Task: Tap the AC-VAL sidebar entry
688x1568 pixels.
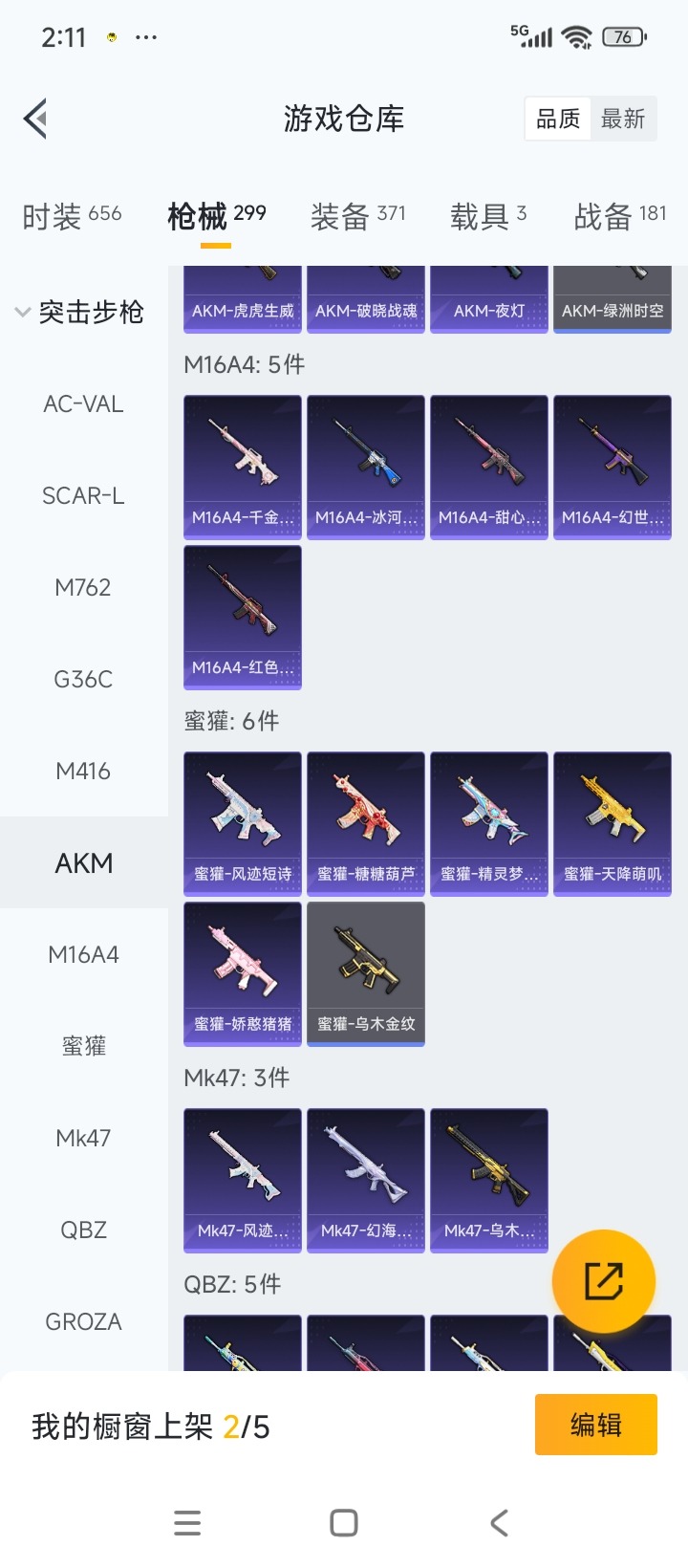Action: coord(83,403)
